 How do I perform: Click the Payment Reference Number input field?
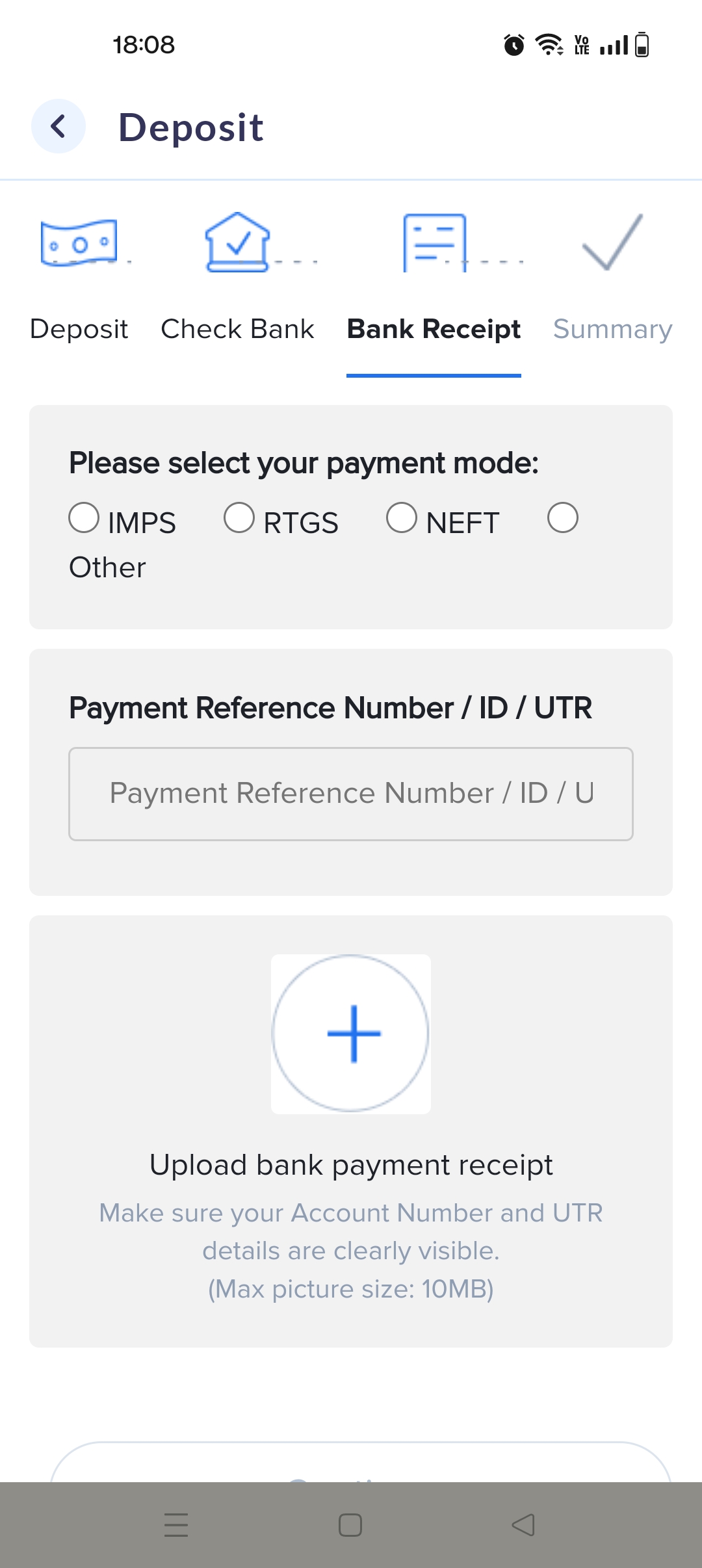[351, 794]
